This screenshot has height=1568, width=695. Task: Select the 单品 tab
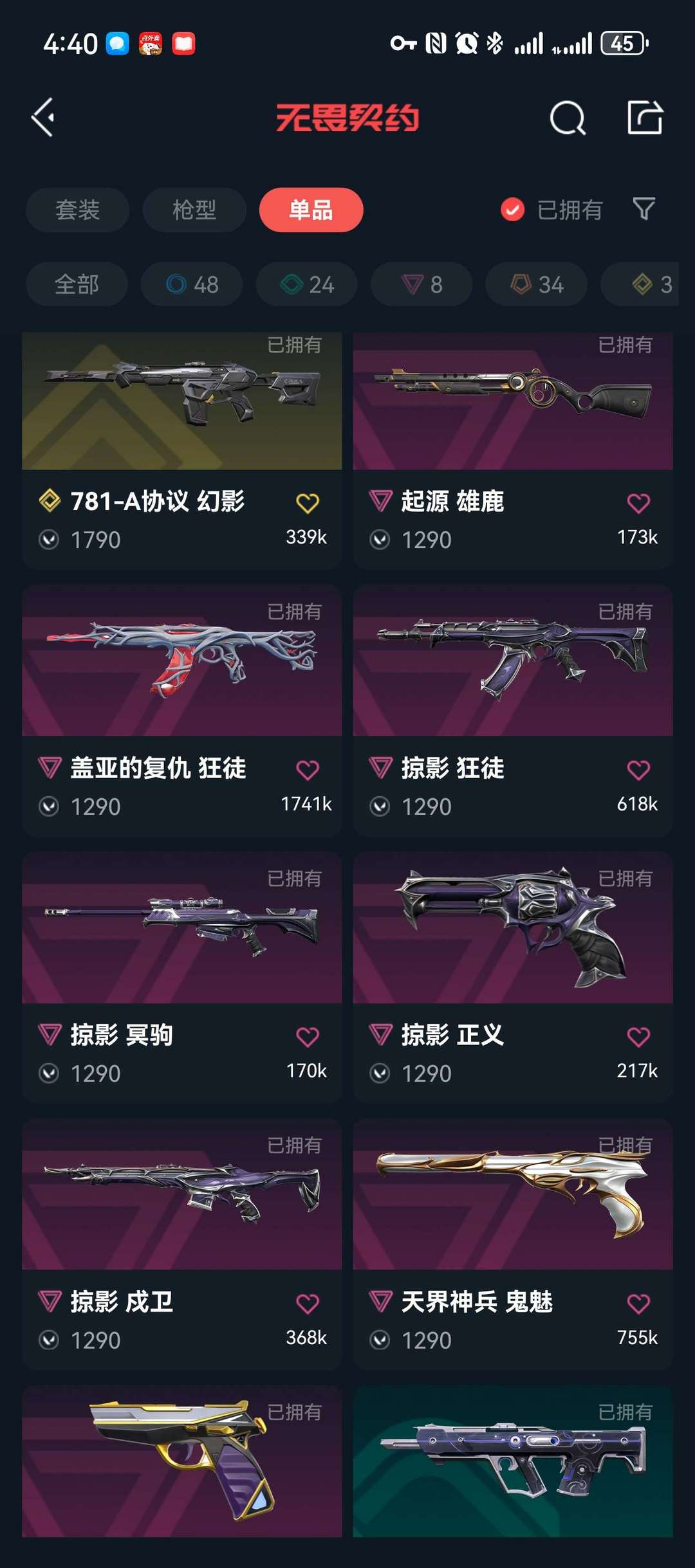tap(311, 210)
